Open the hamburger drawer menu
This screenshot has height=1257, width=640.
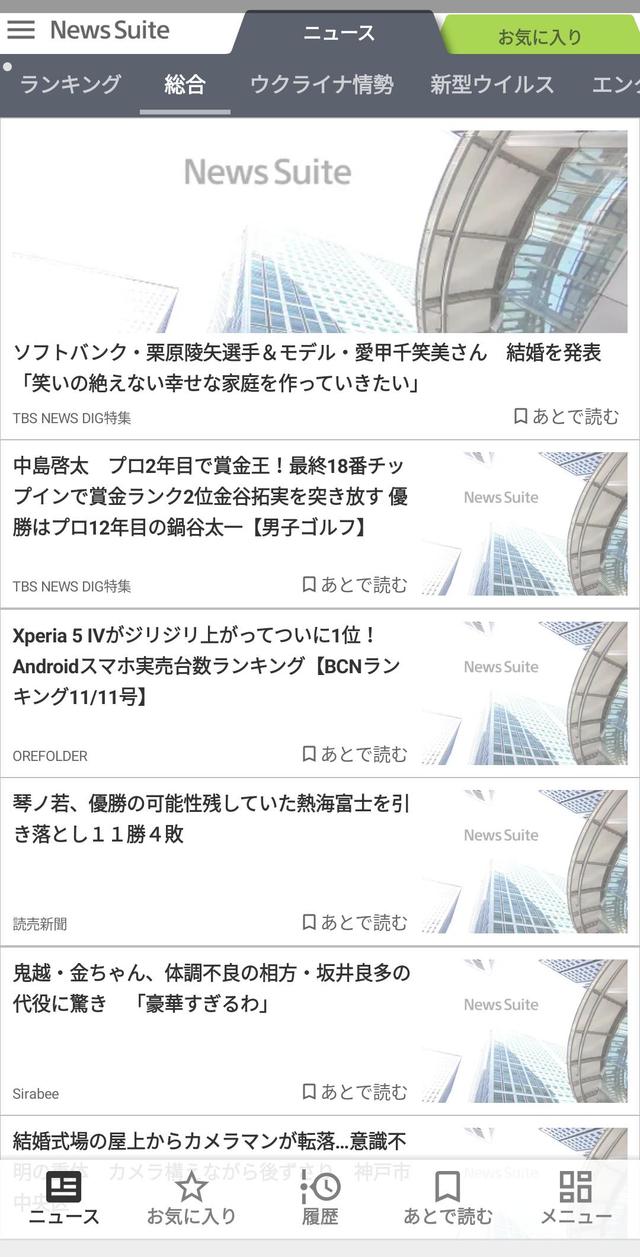(21, 29)
